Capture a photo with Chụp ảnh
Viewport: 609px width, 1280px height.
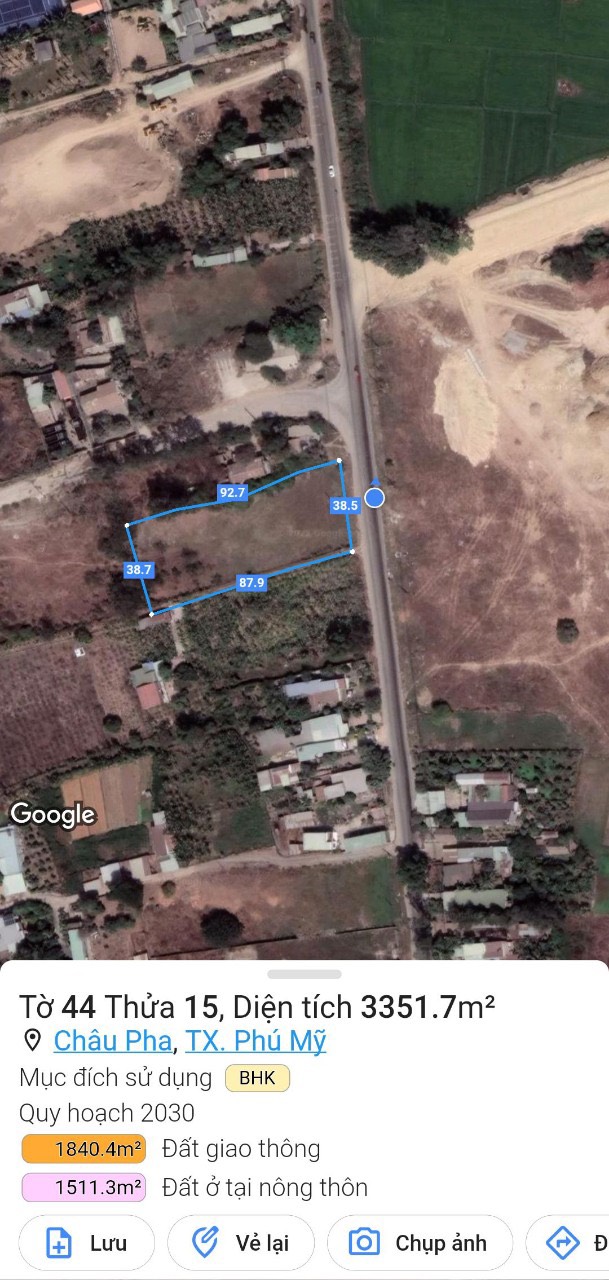419,1243
